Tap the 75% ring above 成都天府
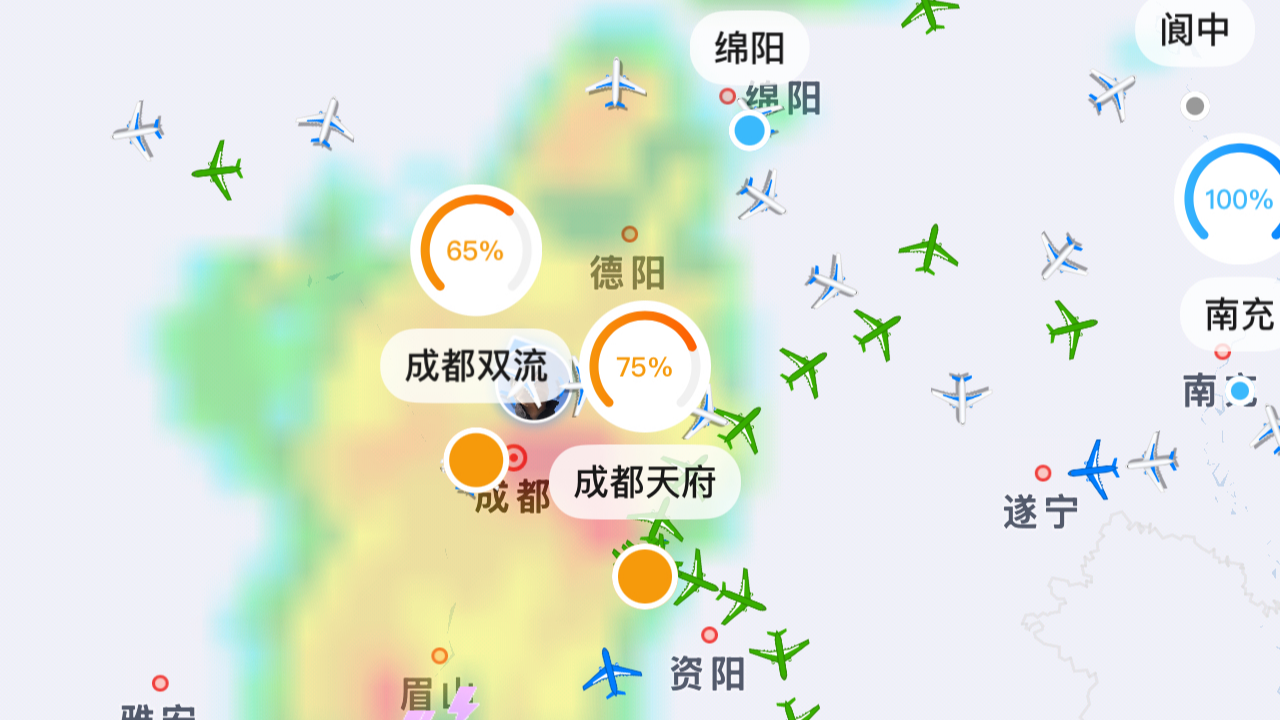Image resolution: width=1280 pixels, height=720 pixels. [644, 366]
